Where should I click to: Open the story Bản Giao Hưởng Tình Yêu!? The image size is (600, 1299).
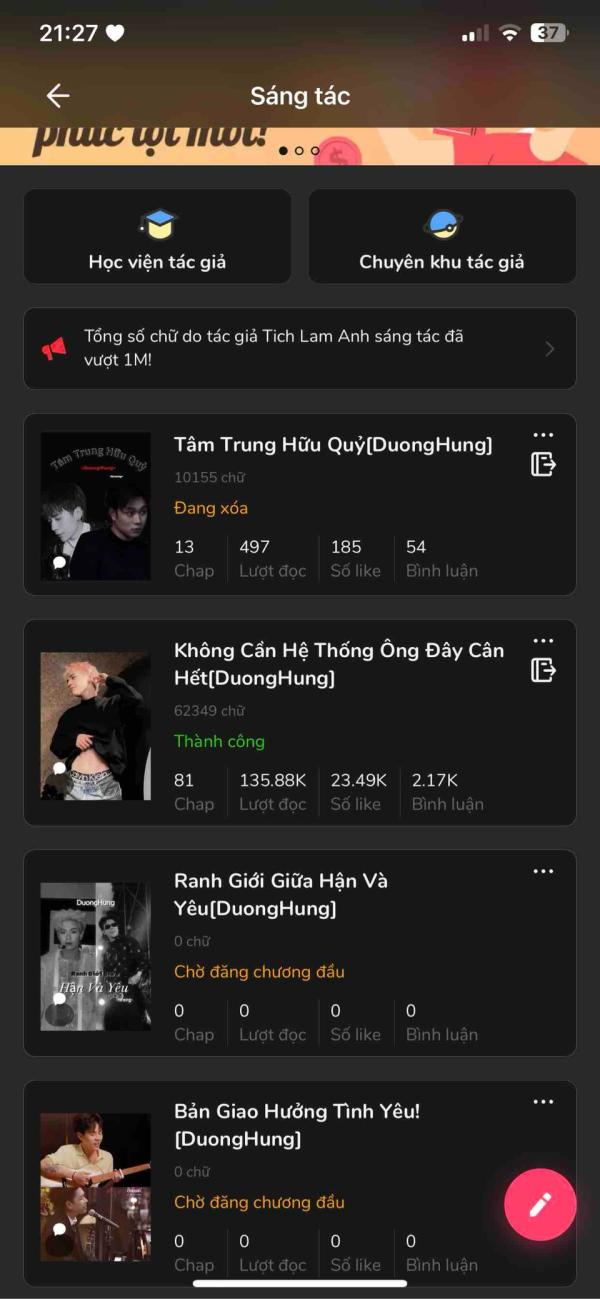(297, 1124)
